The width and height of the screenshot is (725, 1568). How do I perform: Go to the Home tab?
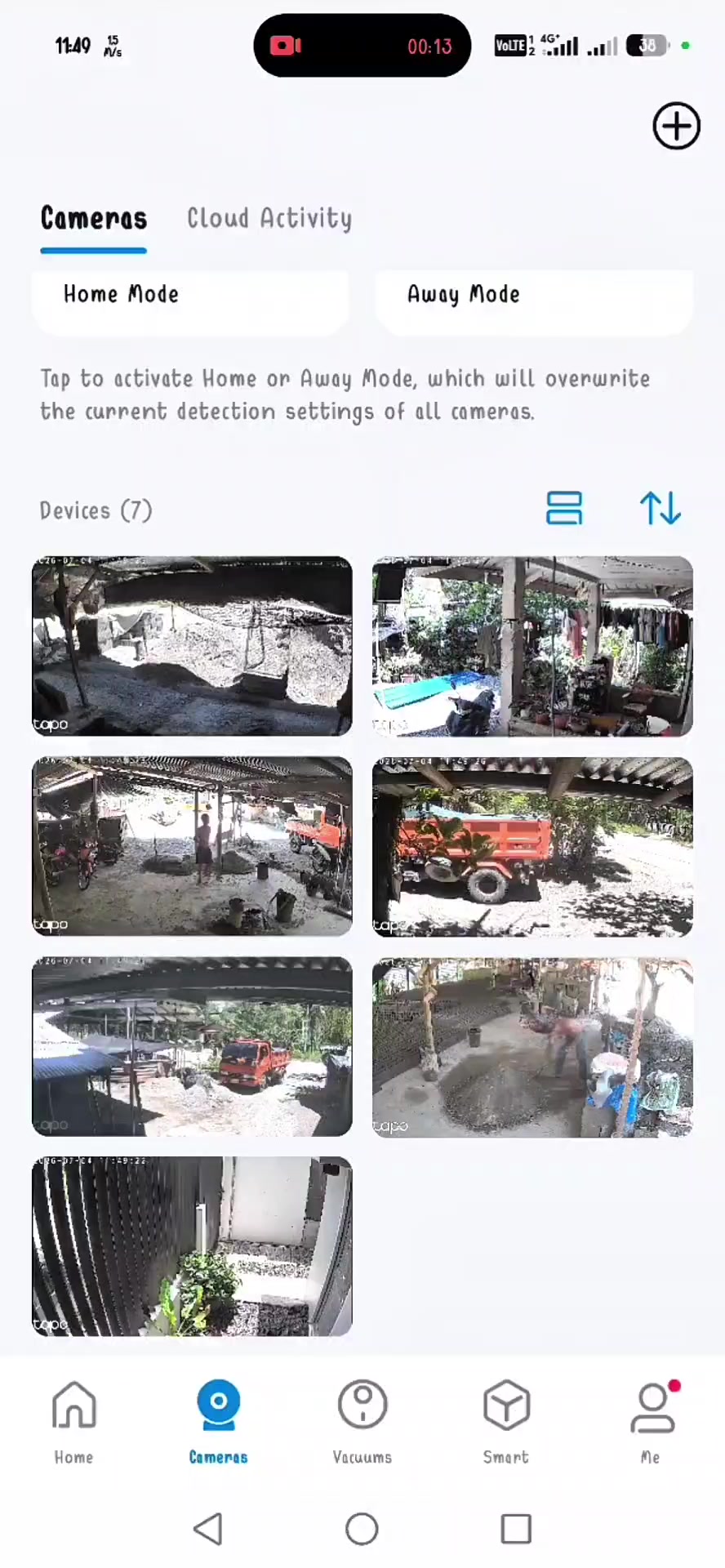pyautogui.click(x=73, y=1421)
